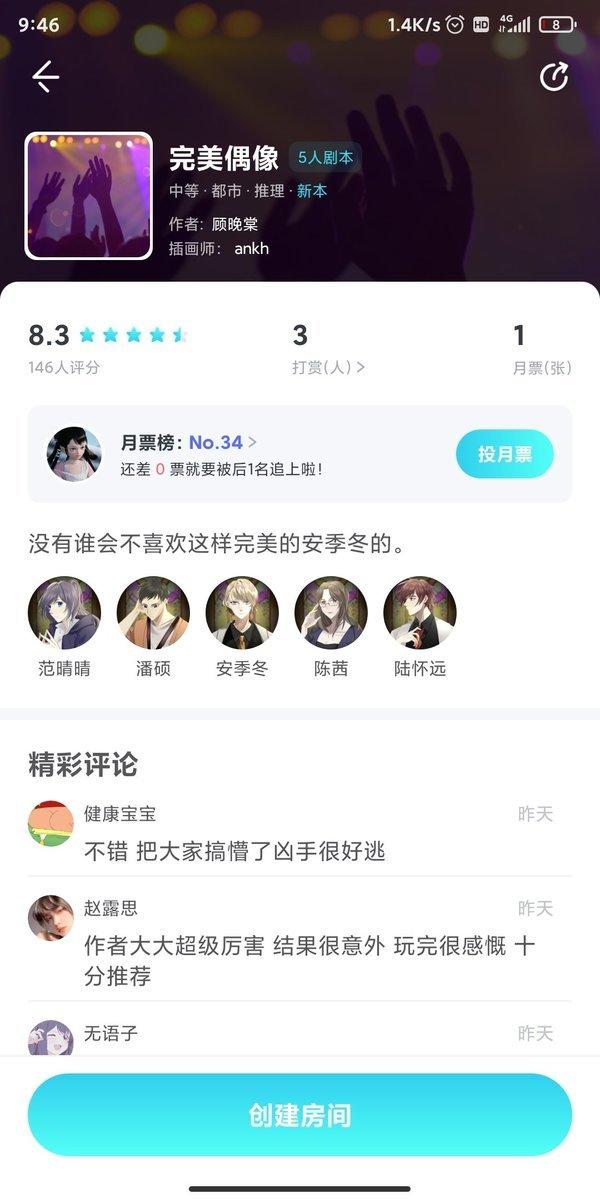Tap the 创建房间 button
The image size is (600, 1199).
click(300, 1115)
